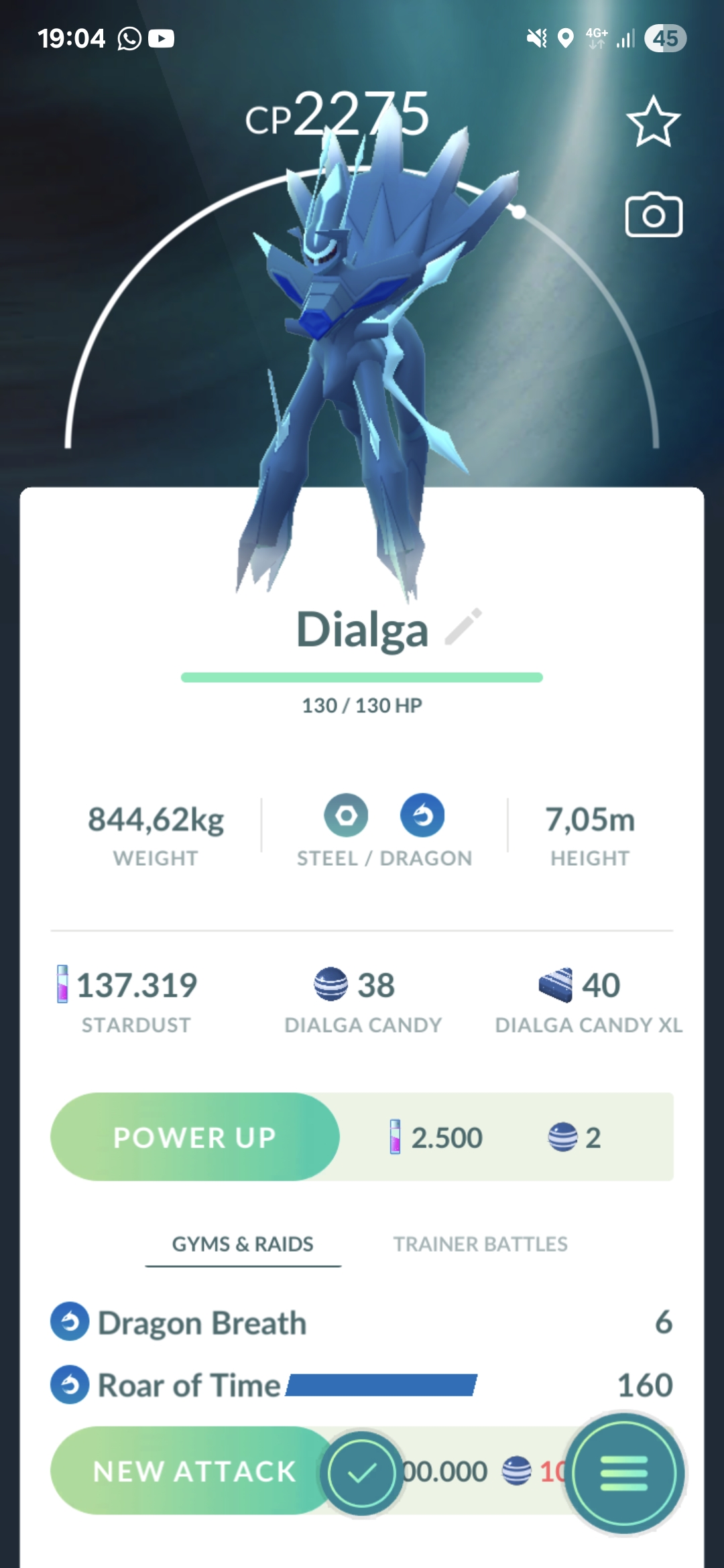Open the AR camera snapshot icon
The width and height of the screenshot is (724, 1568).
654,215
